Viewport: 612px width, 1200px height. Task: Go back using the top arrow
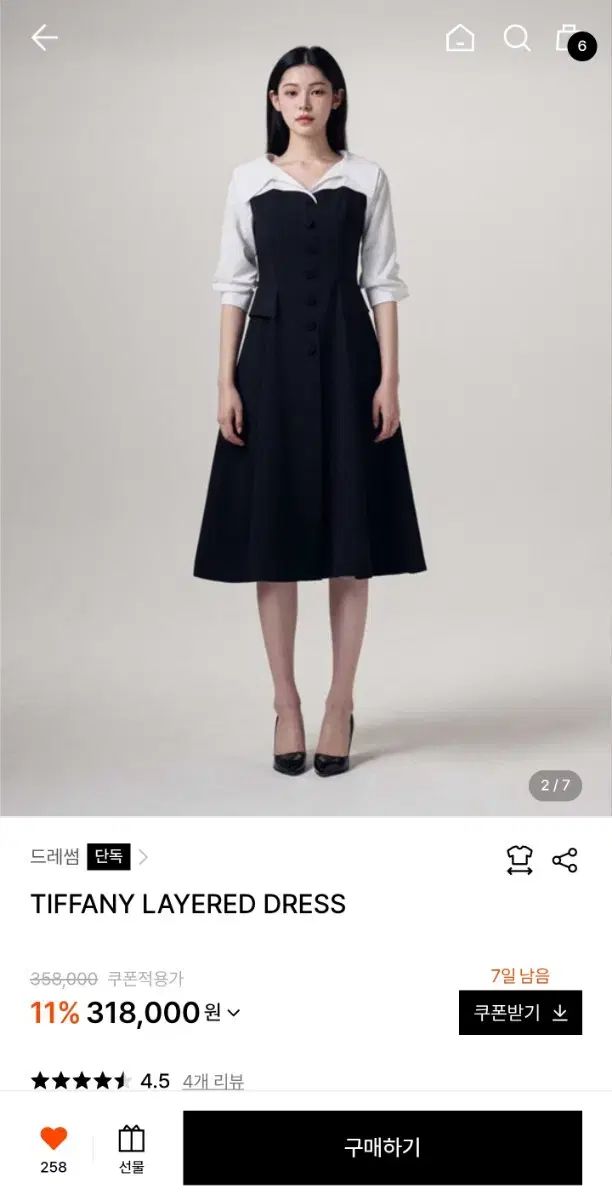(x=44, y=38)
